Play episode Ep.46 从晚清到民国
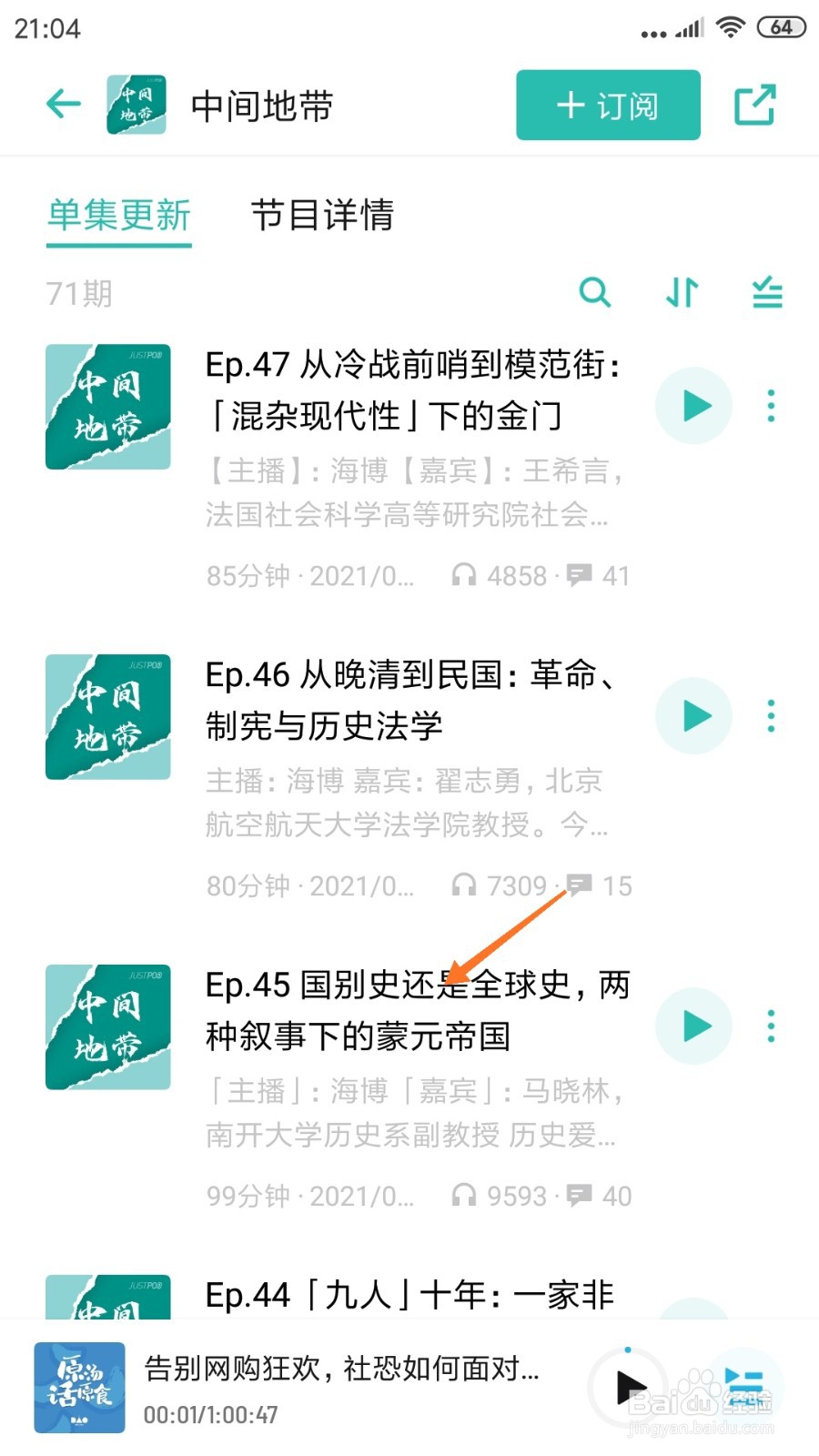819x1456 pixels. [693, 716]
